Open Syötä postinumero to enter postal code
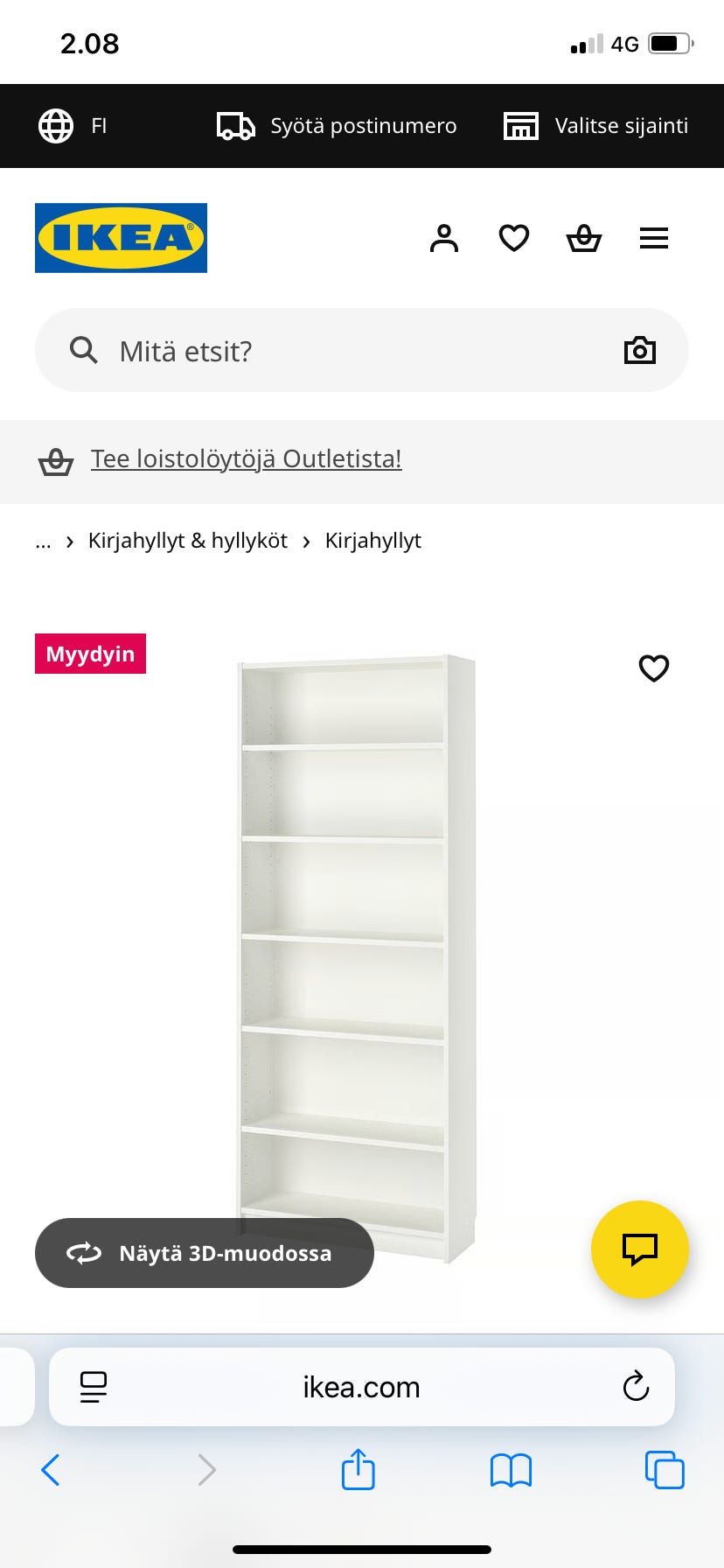Screen dimensions: 724x1568 [336, 125]
